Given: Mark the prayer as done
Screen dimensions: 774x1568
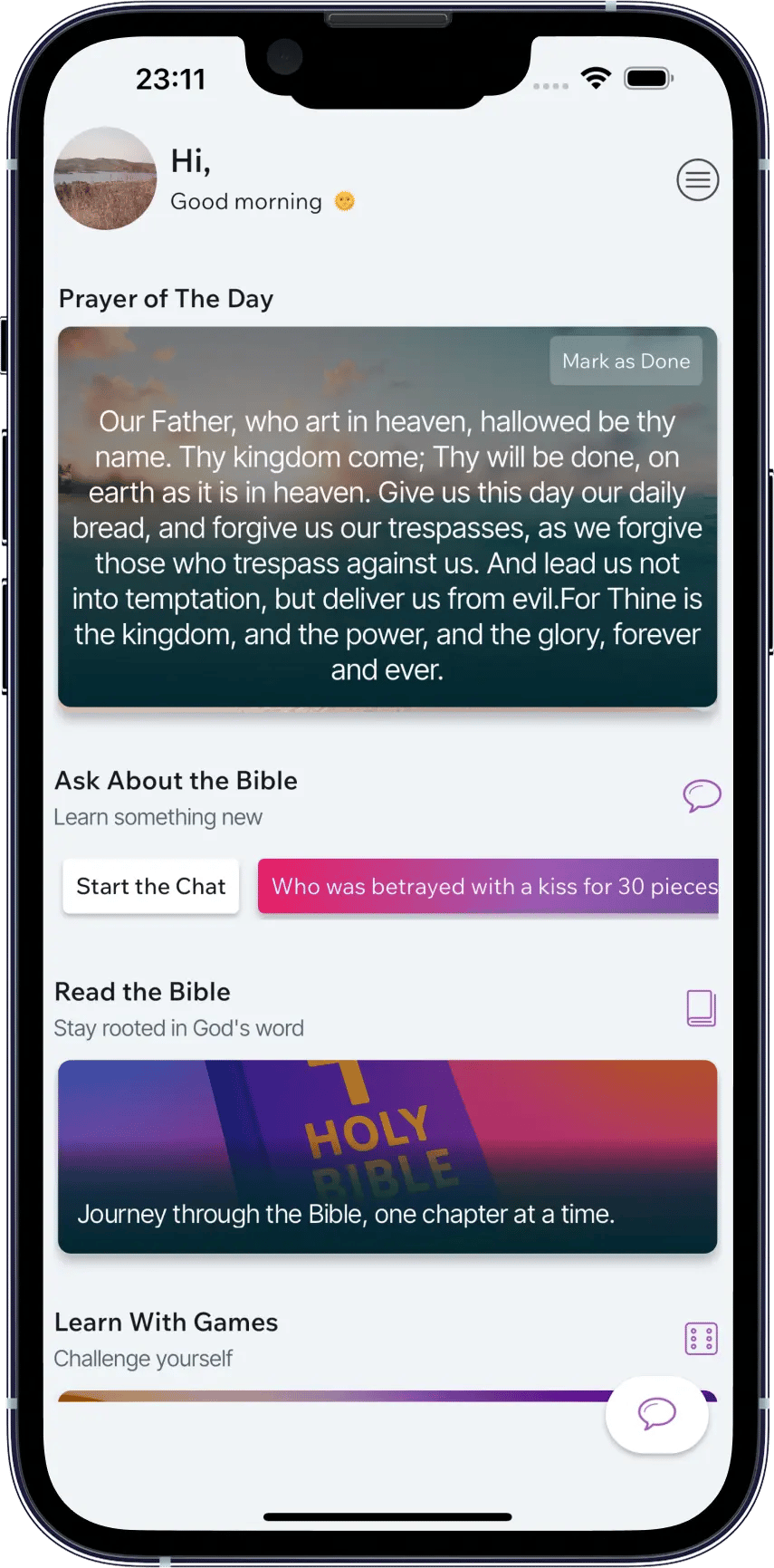Looking at the screenshot, I should pyautogui.click(x=626, y=361).
